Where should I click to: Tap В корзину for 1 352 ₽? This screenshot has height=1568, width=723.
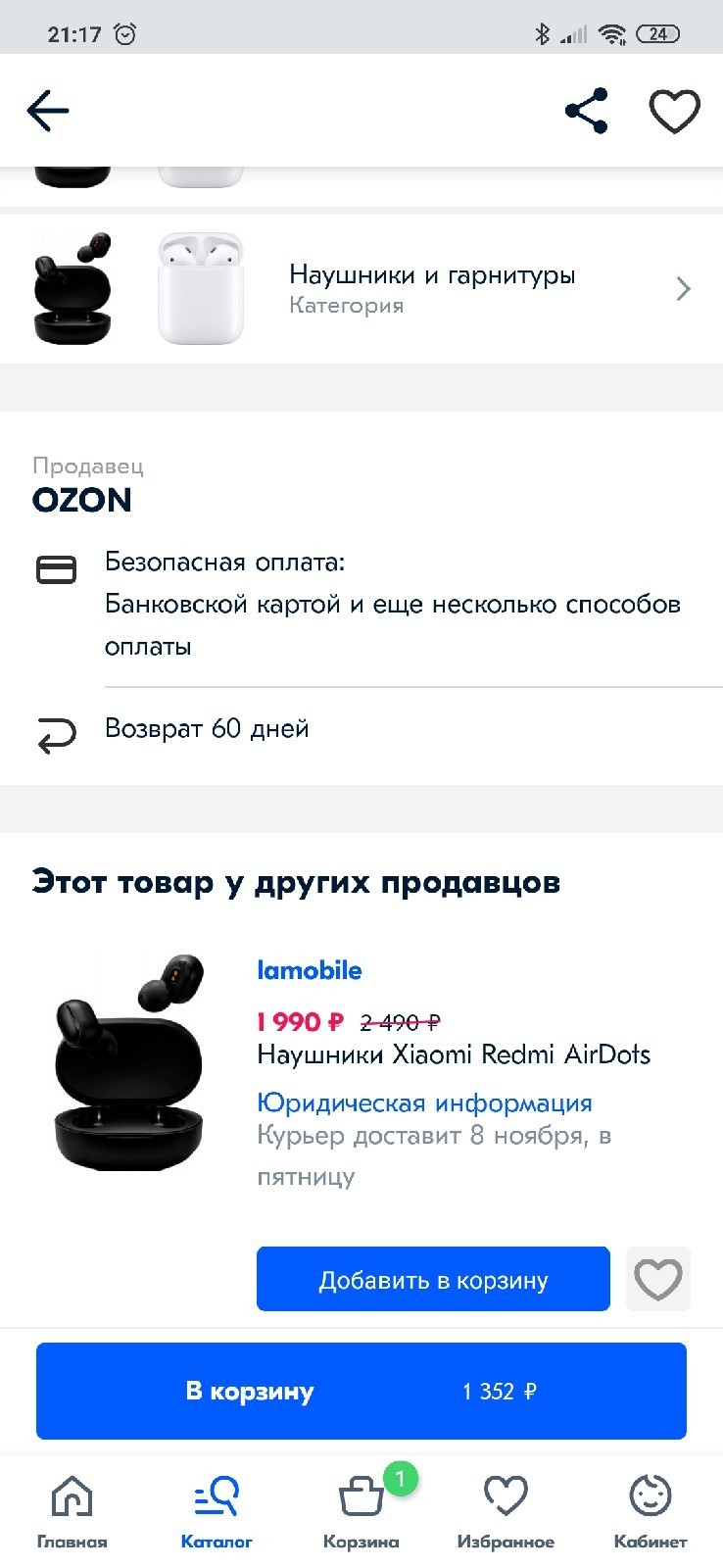pyautogui.click(x=361, y=1391)
